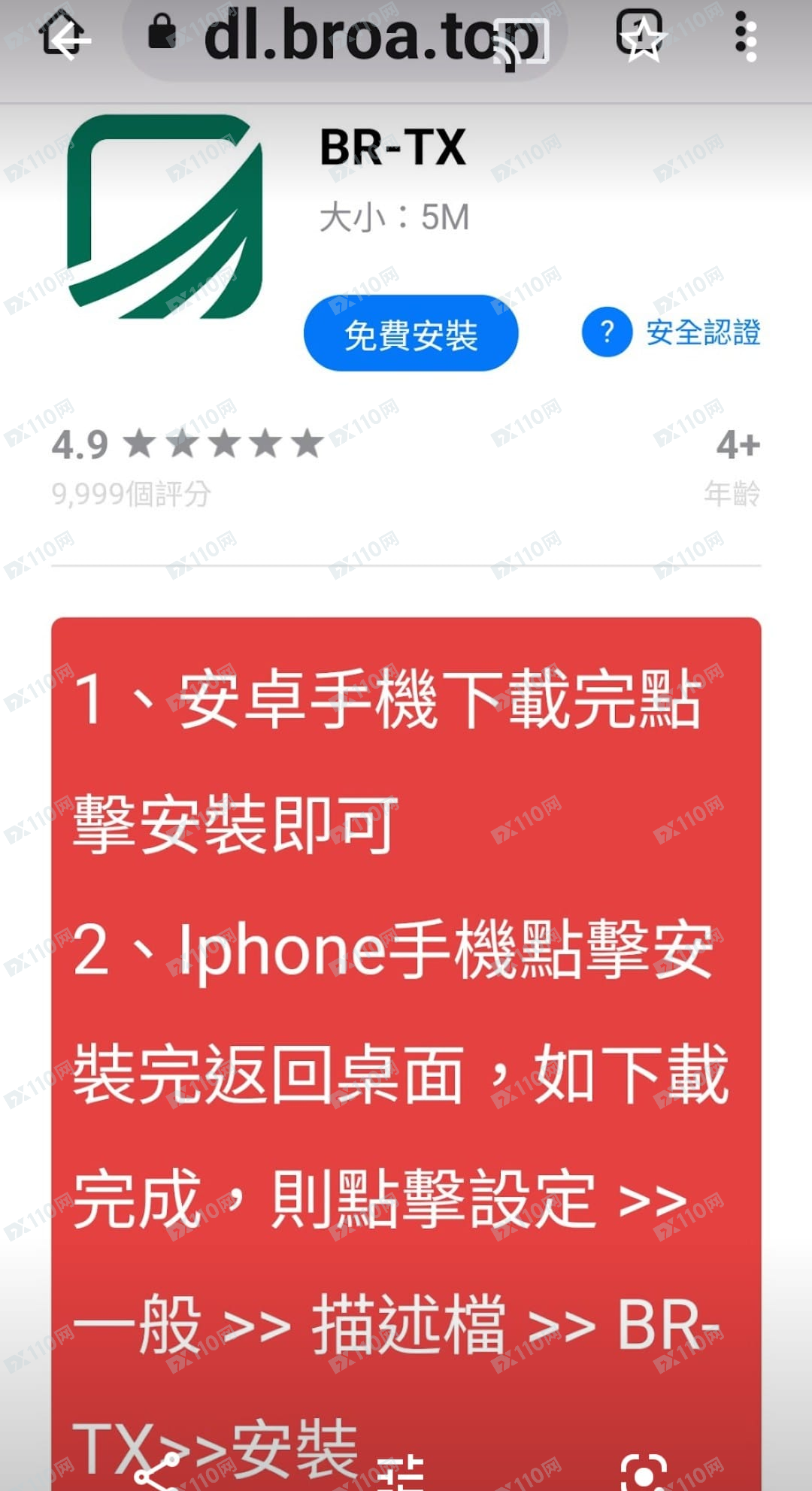
Task: Tap the 免費安裝 install button
Action: click(411, 334)
